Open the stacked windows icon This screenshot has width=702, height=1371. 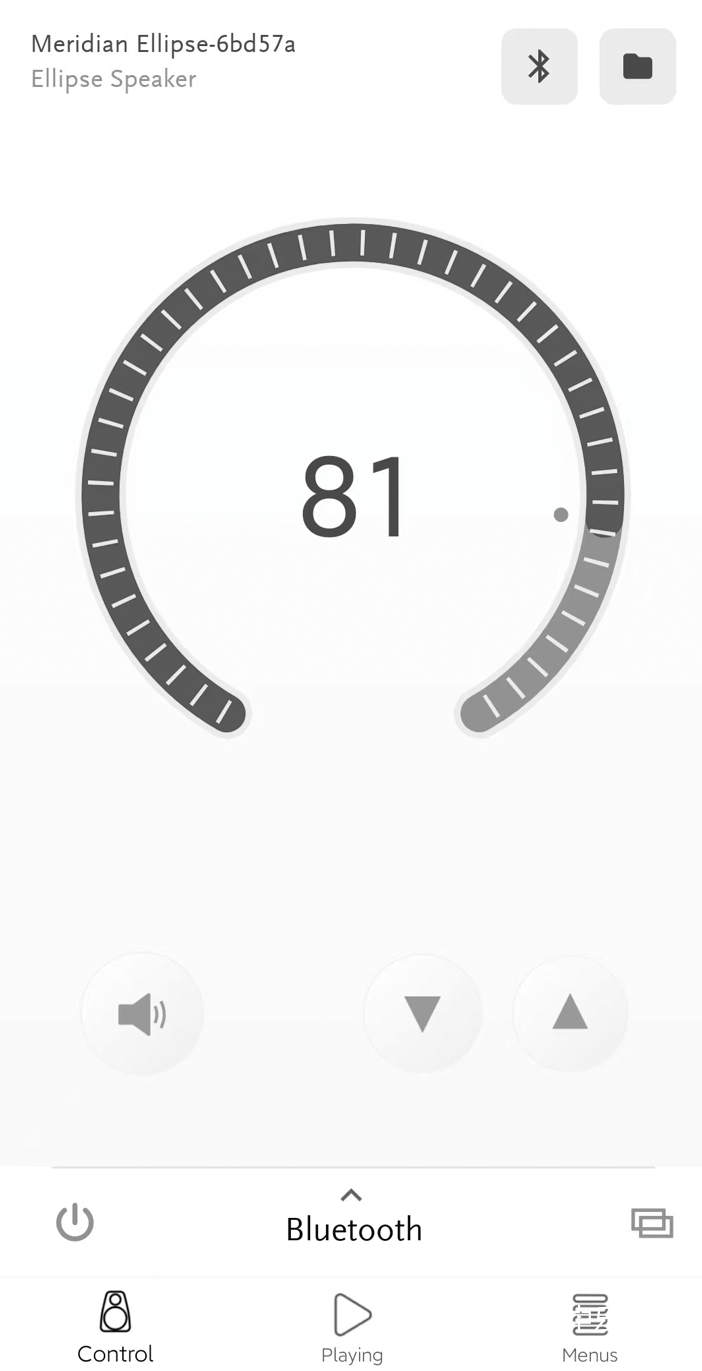coord(652,1222)
